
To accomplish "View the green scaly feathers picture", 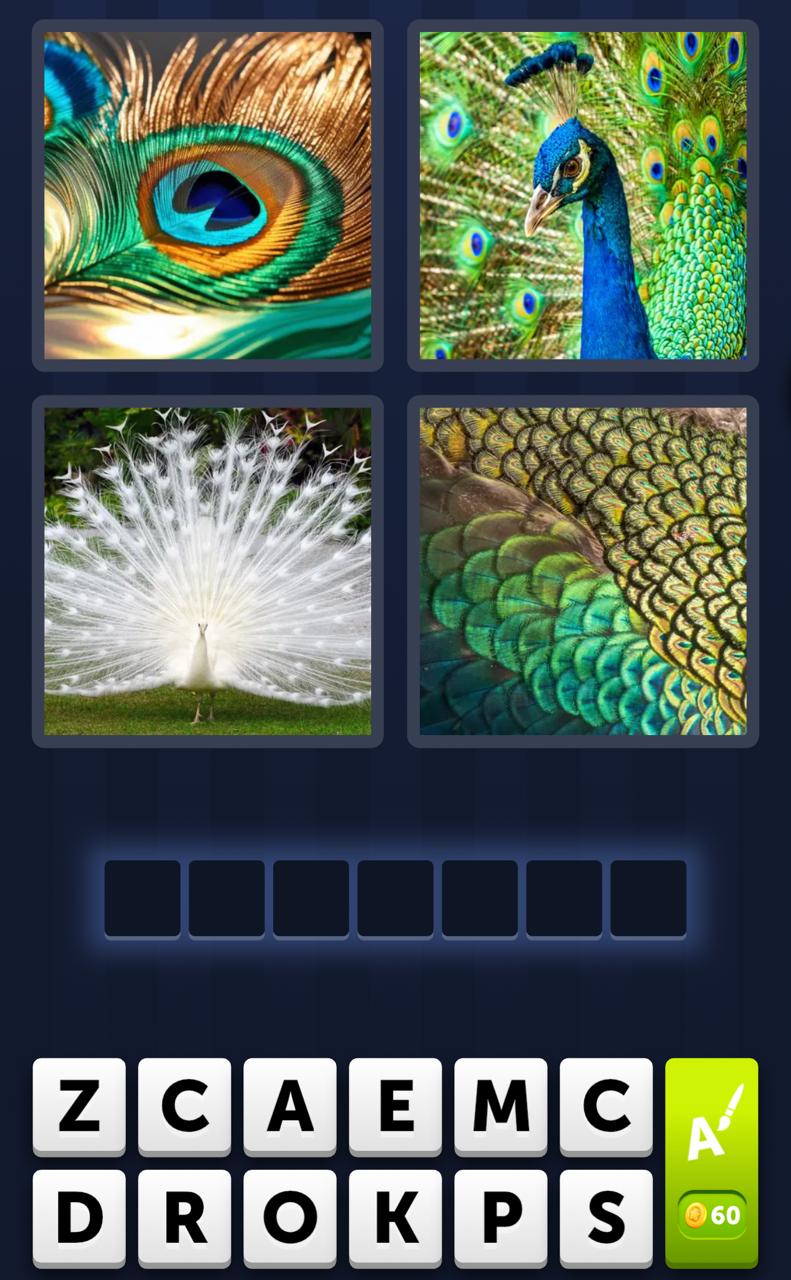I will [583, 571].
